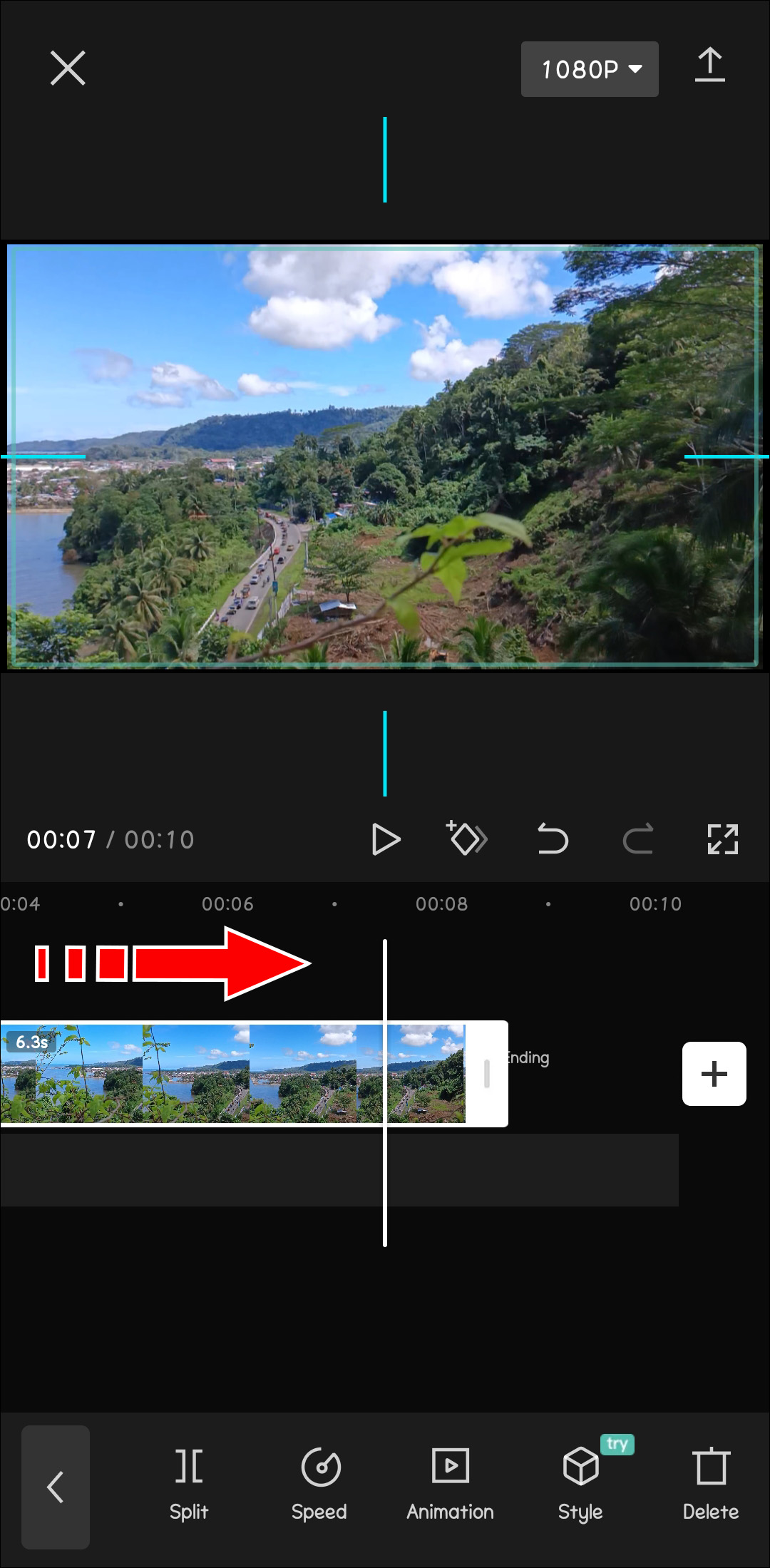This screenshot has width=770, height=1568.
Task: Undo the last edit
Action: (553, 839)
